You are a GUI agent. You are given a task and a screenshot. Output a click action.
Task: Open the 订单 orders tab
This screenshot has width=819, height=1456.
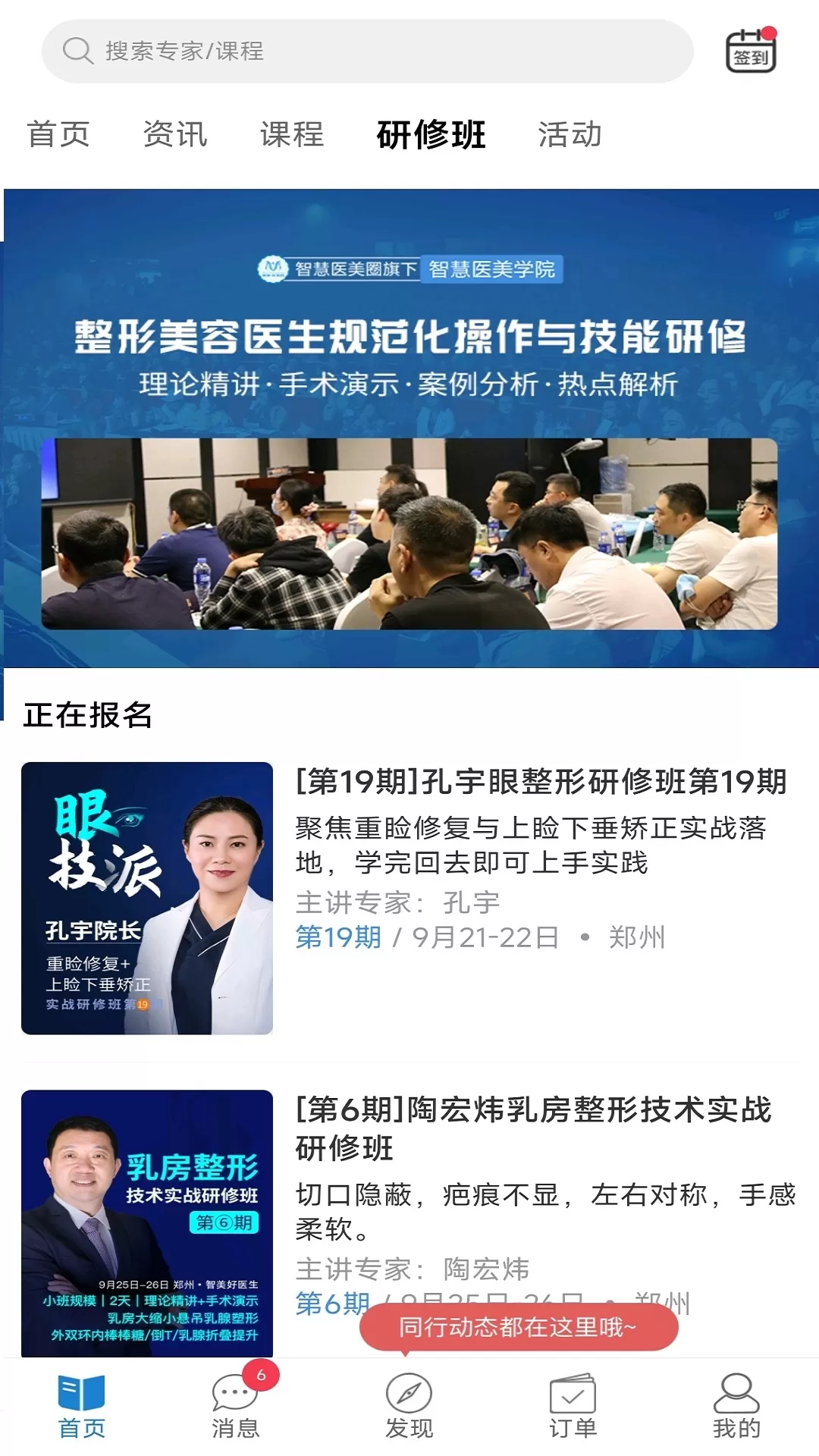(573, 1407)
